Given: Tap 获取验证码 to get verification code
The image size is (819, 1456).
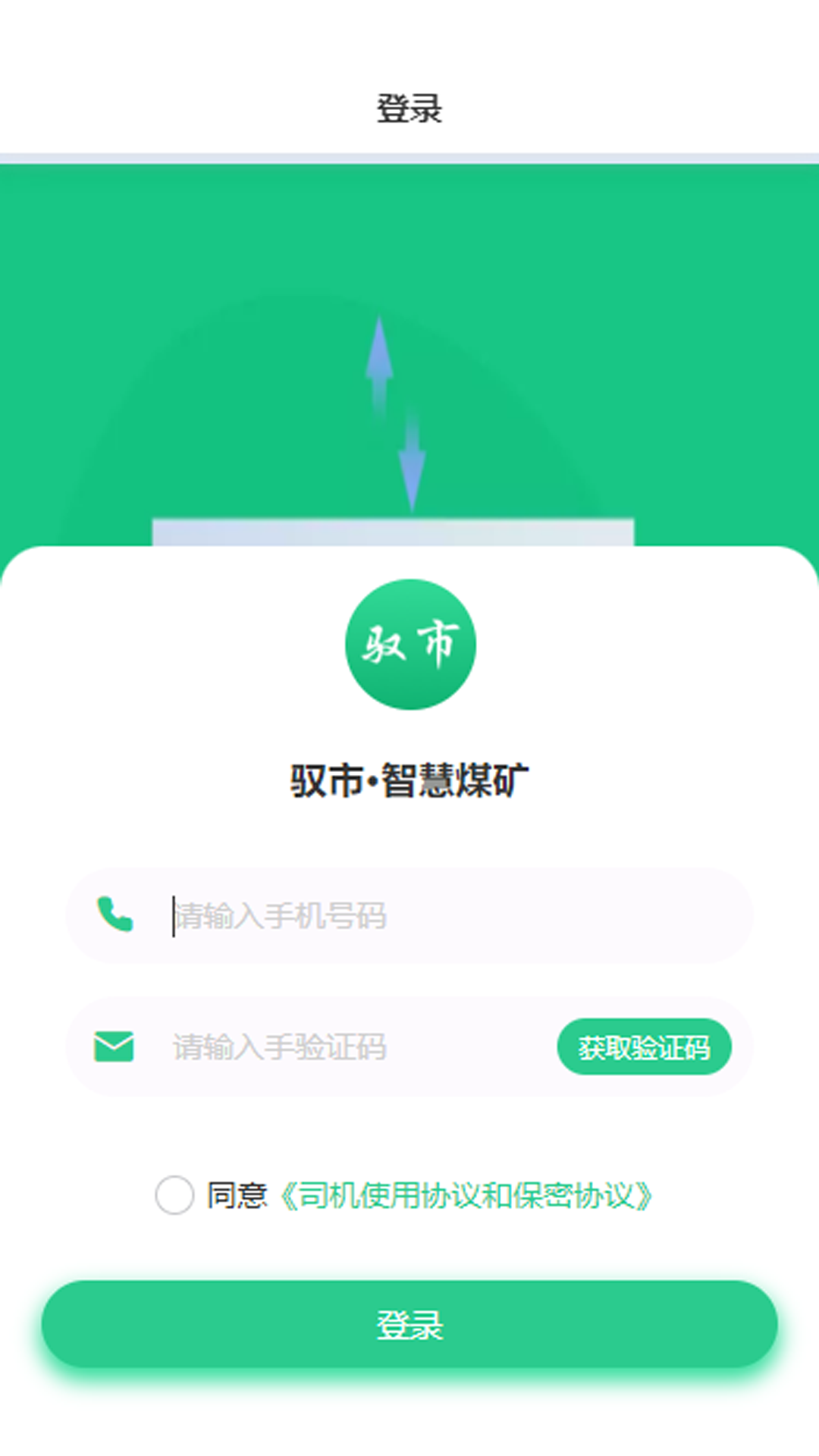Looking at the screenshot, I should click(x=644, y=1047).
